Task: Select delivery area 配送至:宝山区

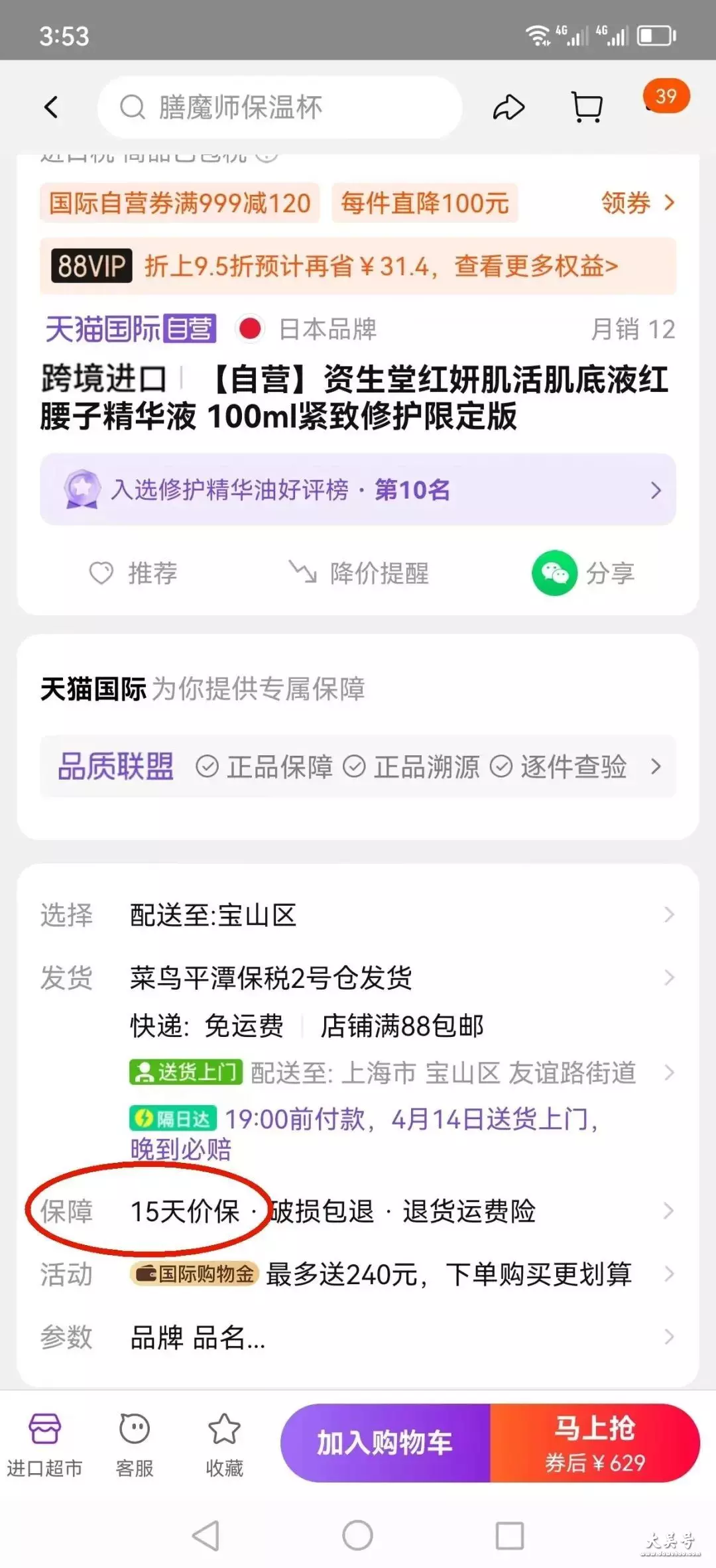Action: click(x=358, y=915)
